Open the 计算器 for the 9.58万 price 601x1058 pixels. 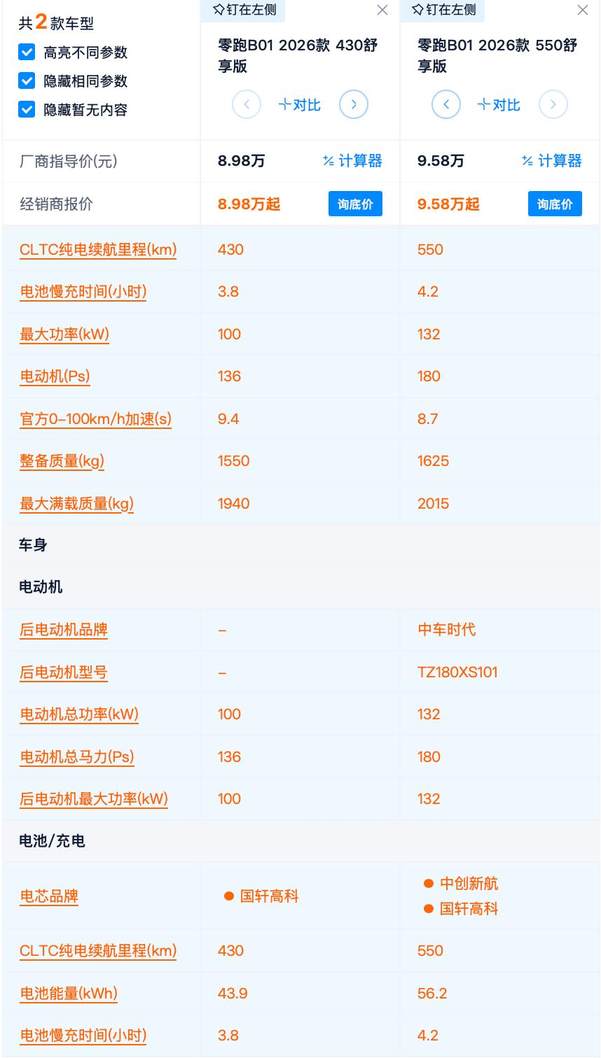click(552, 161)
